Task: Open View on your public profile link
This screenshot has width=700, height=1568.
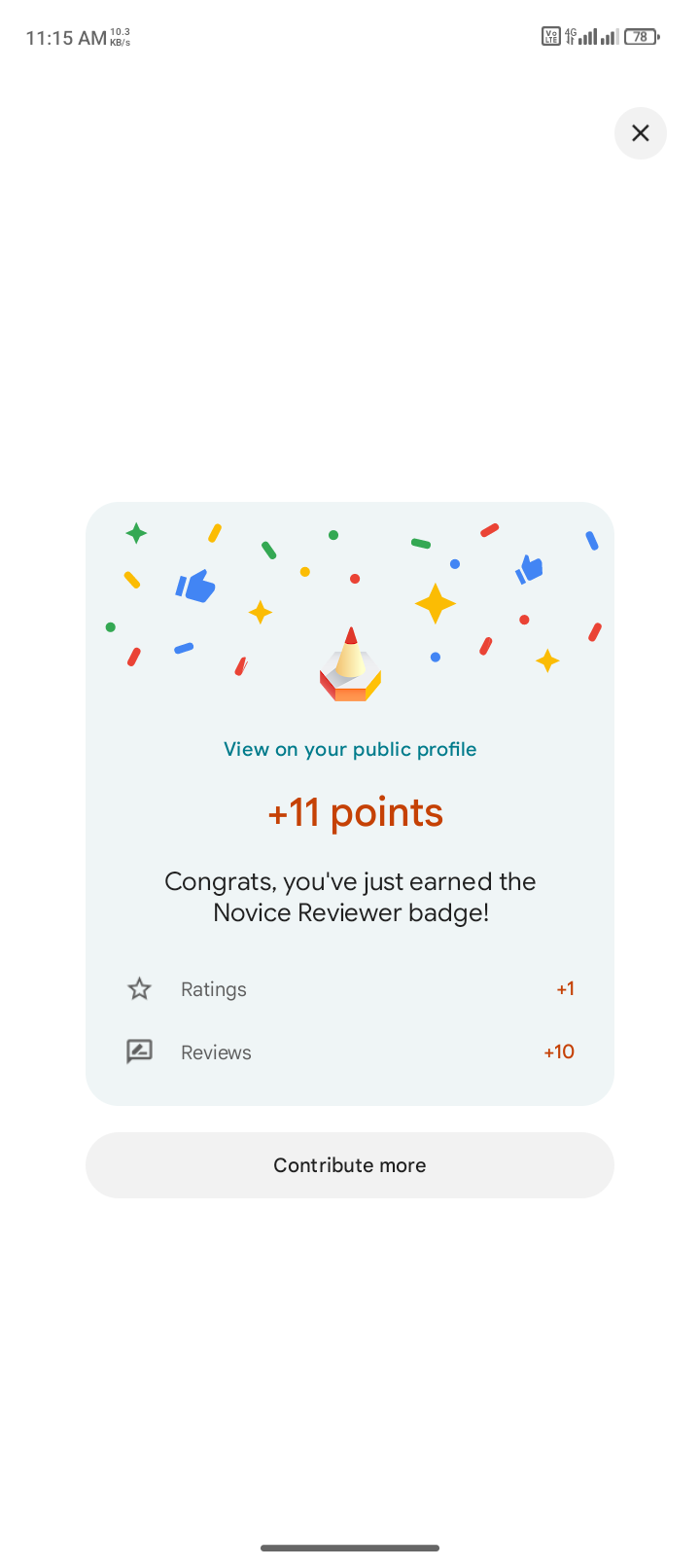Action: 350,749
